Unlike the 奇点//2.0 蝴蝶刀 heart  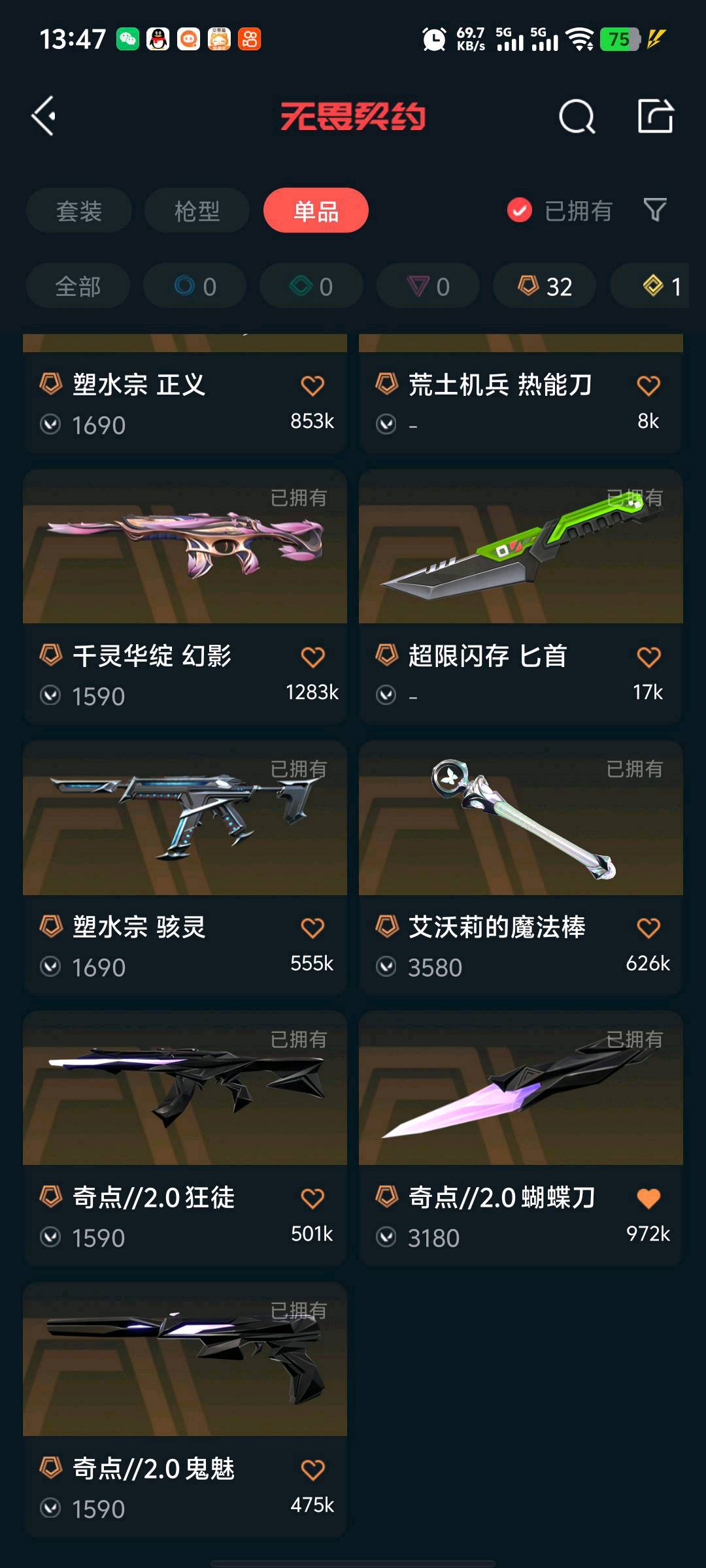[648, 1198]
